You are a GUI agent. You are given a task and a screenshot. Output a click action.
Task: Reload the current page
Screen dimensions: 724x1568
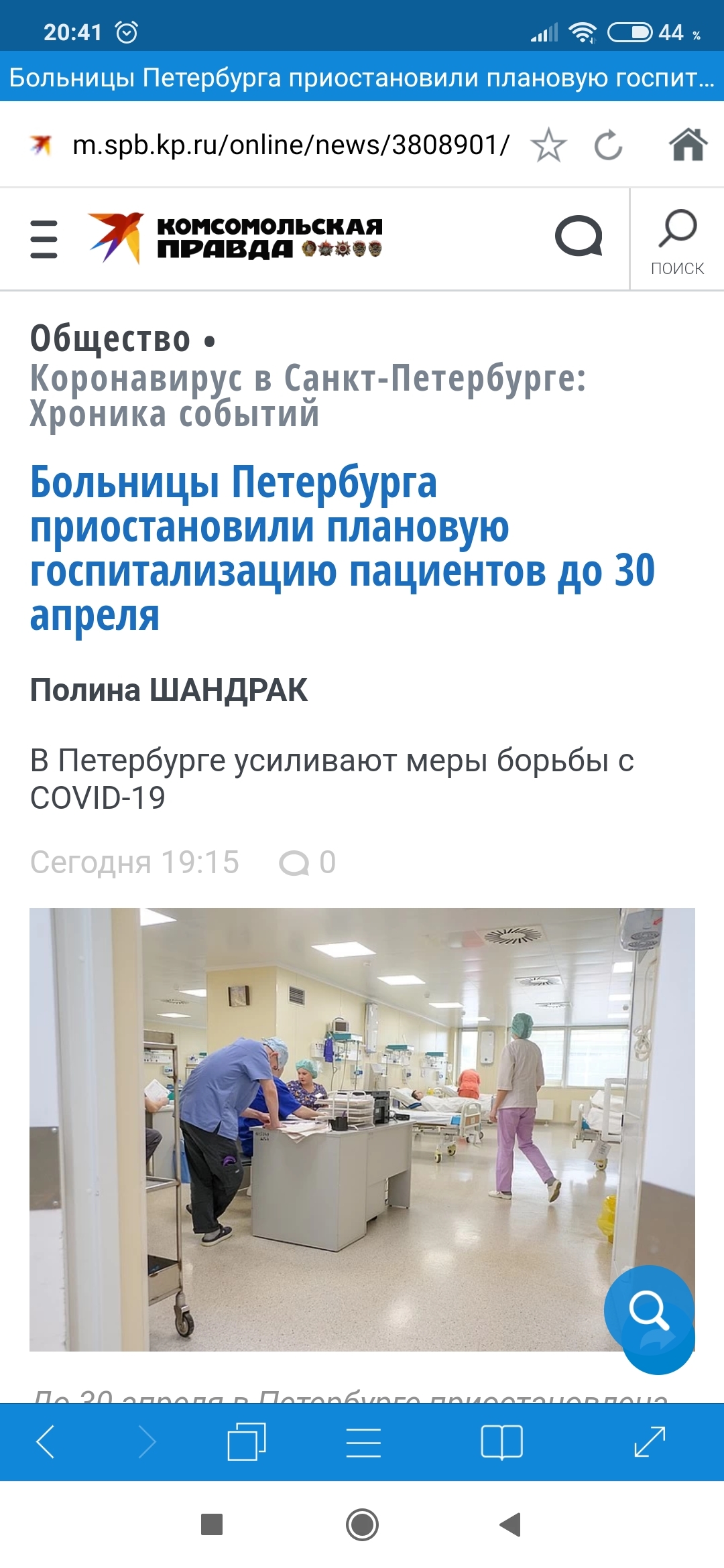pyautogui.click(x=608, y=145)
